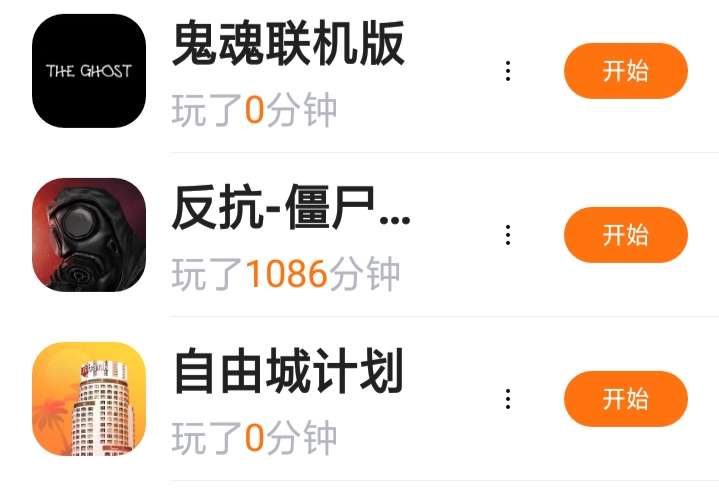The image size is (719, 490).
Task: Open three-dot menu beside 自由城计划
Action: tap(508, 399)
